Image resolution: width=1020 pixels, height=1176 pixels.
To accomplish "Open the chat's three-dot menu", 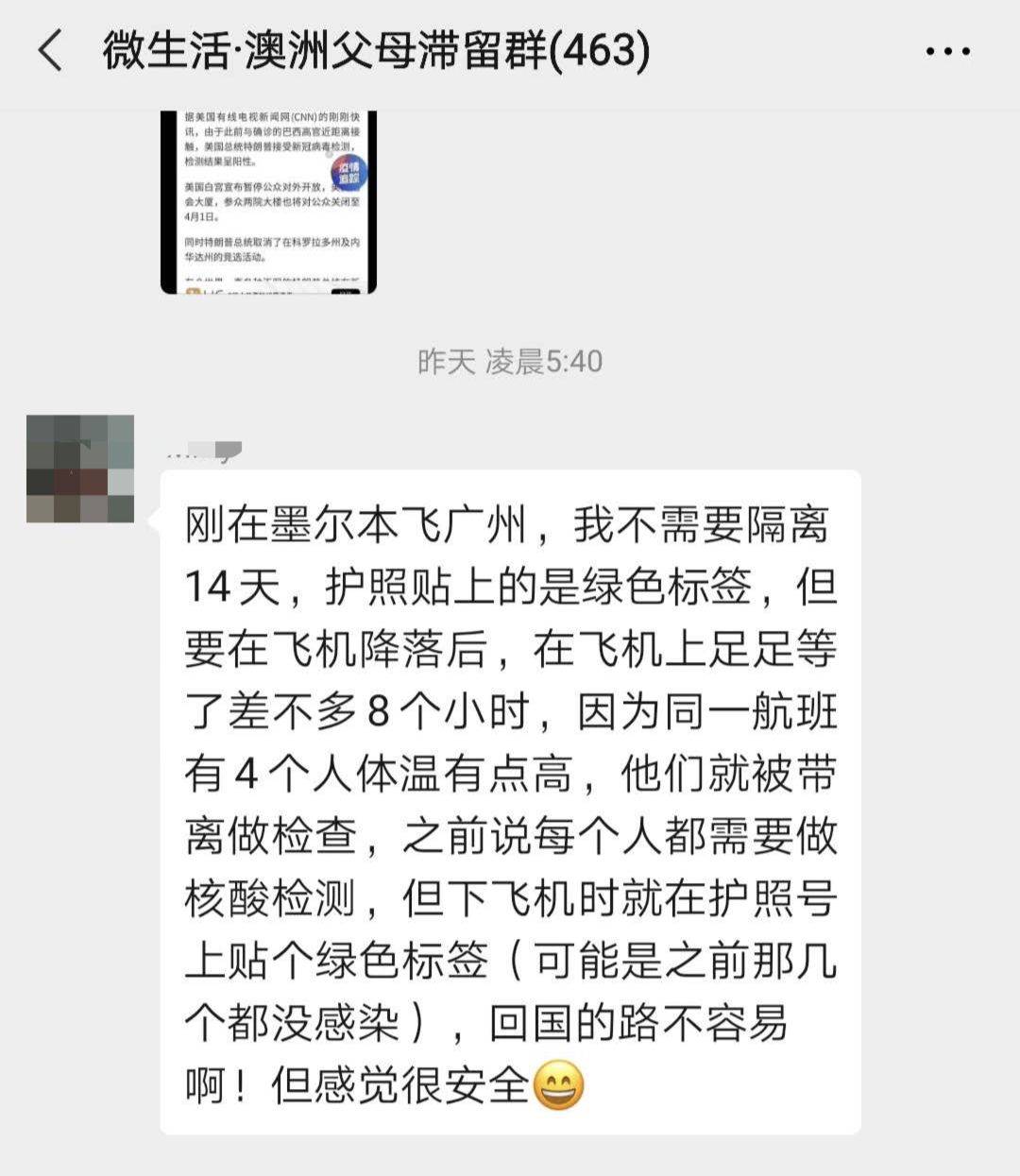I will (x=947, y=52).
